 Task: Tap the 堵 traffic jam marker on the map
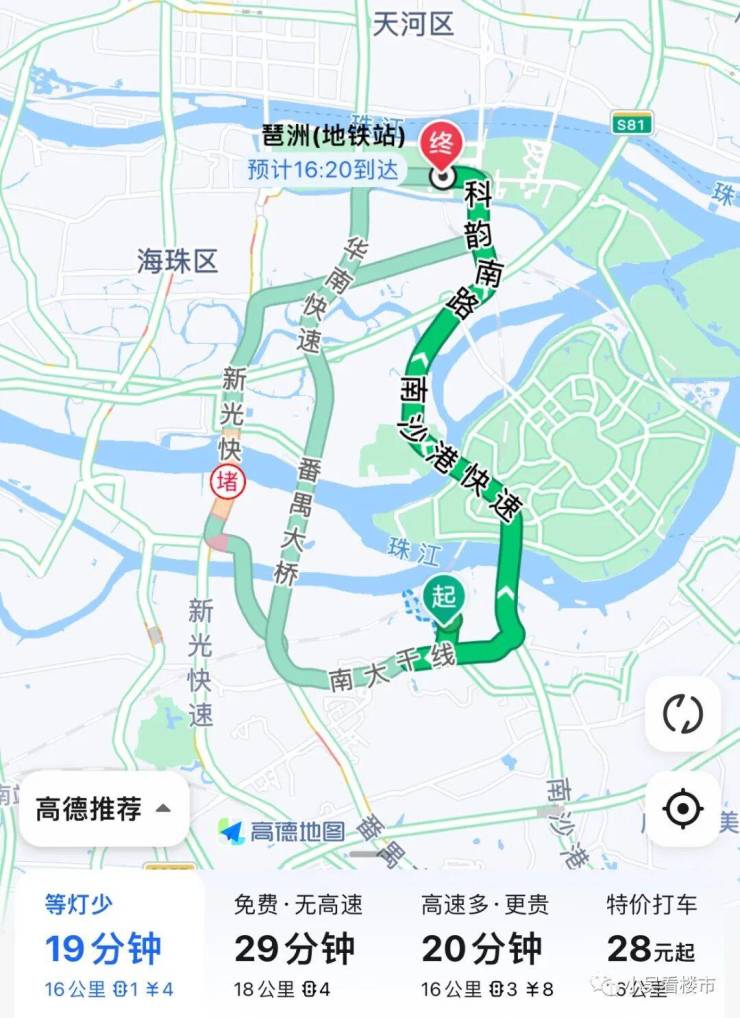pos(228,482)
